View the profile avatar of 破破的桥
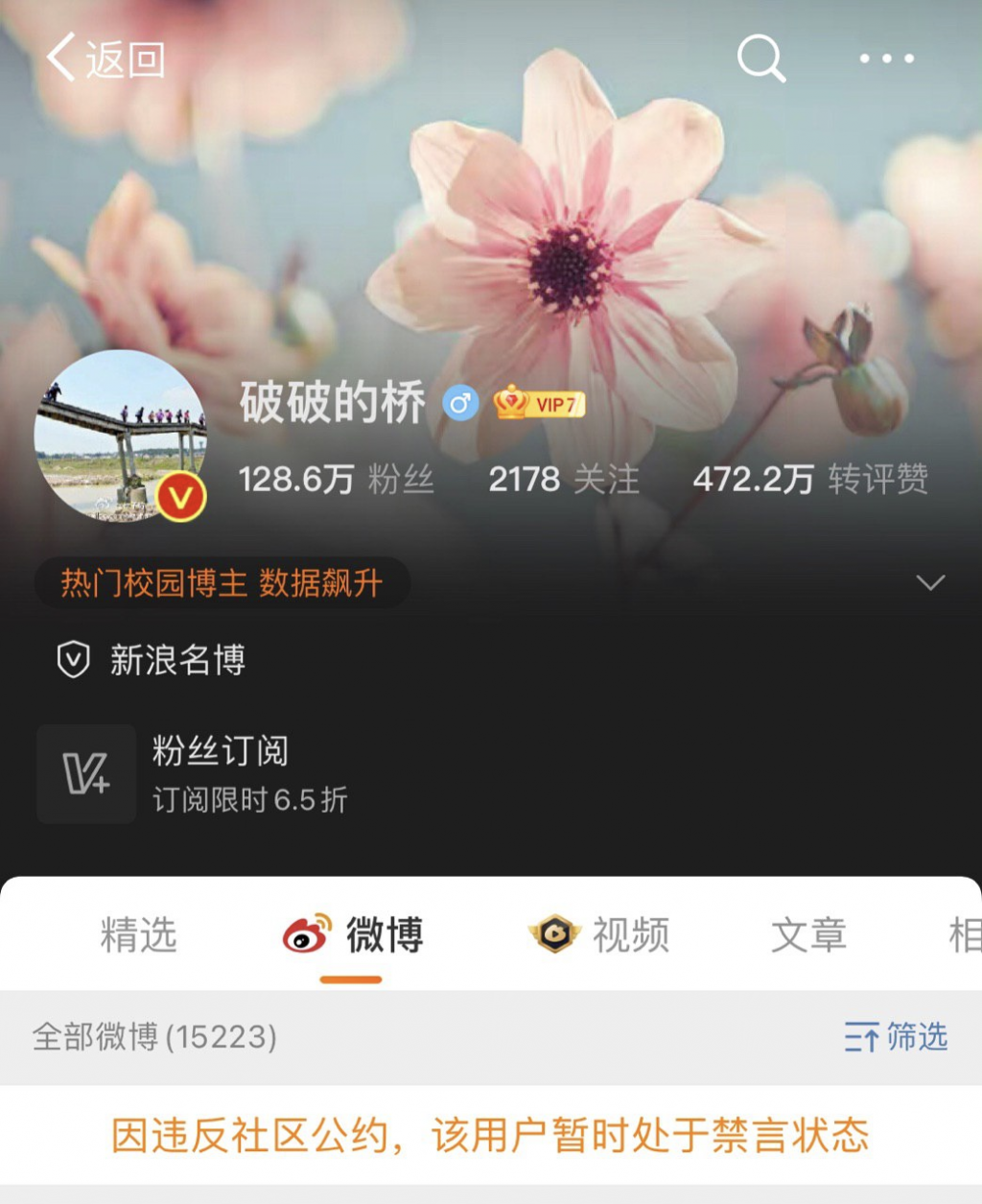Image resolution: width=982 pixels, height=1204 pixels. [120, 436]
